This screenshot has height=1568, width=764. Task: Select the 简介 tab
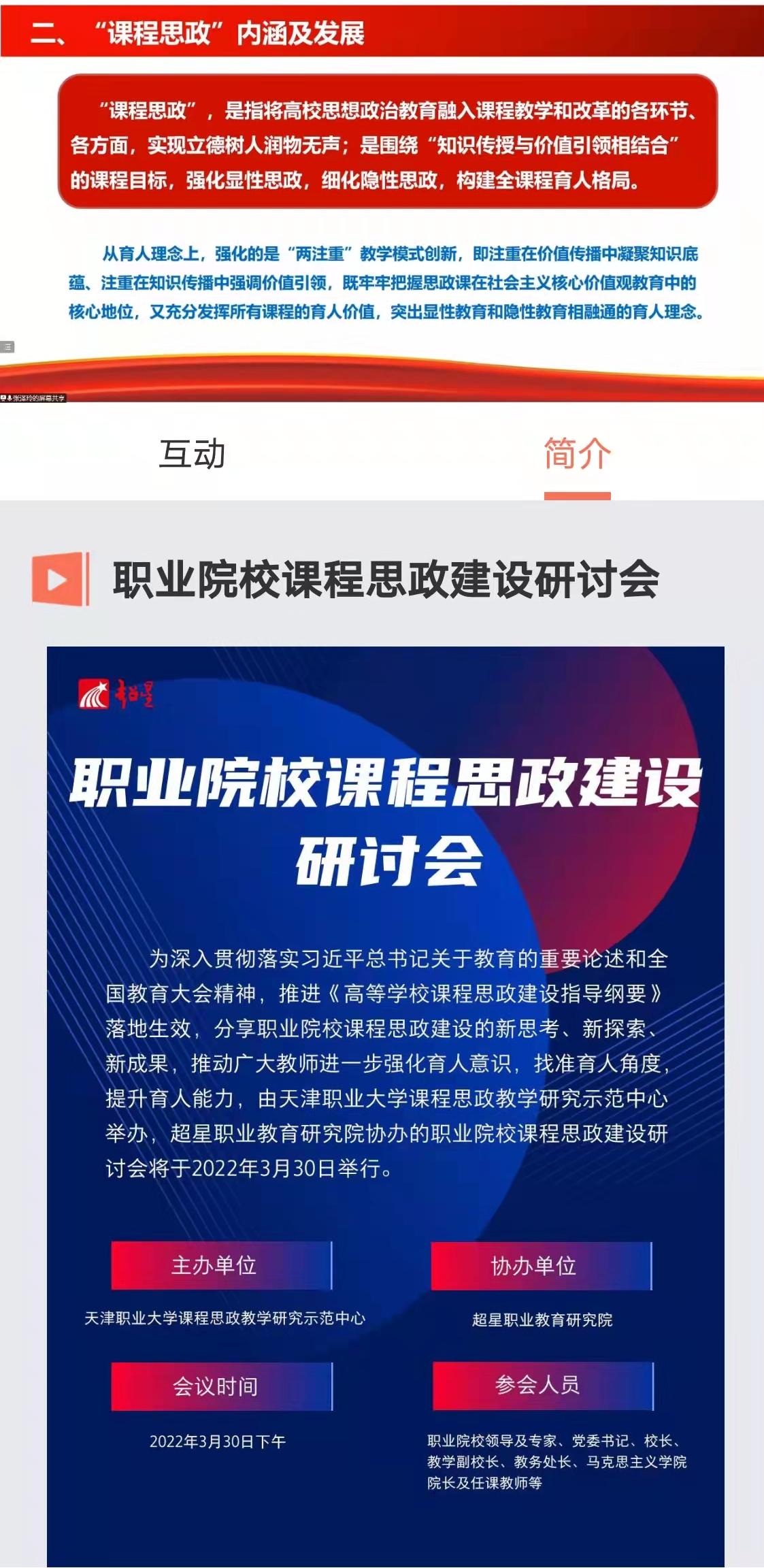tap(577, 454)
